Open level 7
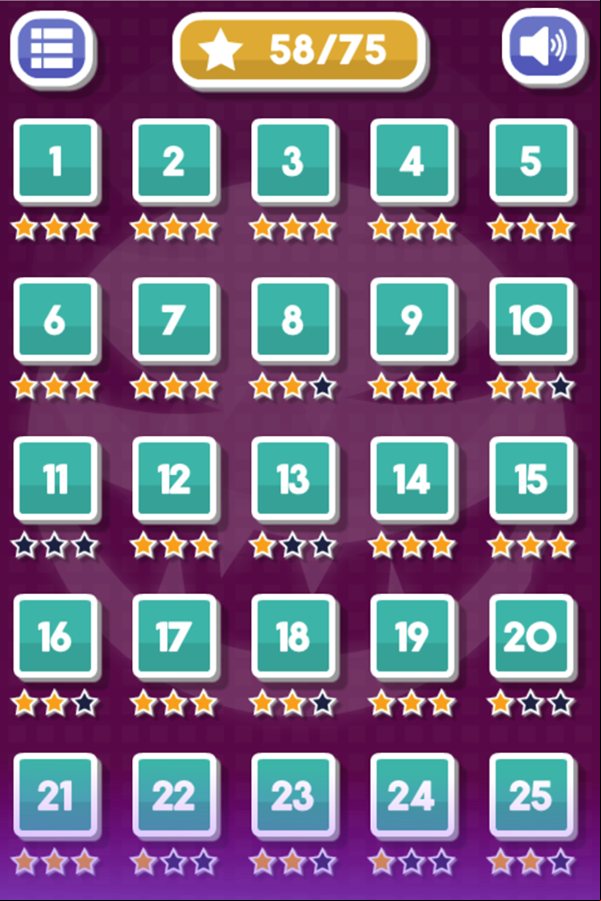Viewport: 601px width, 901px height. point(174,321)
